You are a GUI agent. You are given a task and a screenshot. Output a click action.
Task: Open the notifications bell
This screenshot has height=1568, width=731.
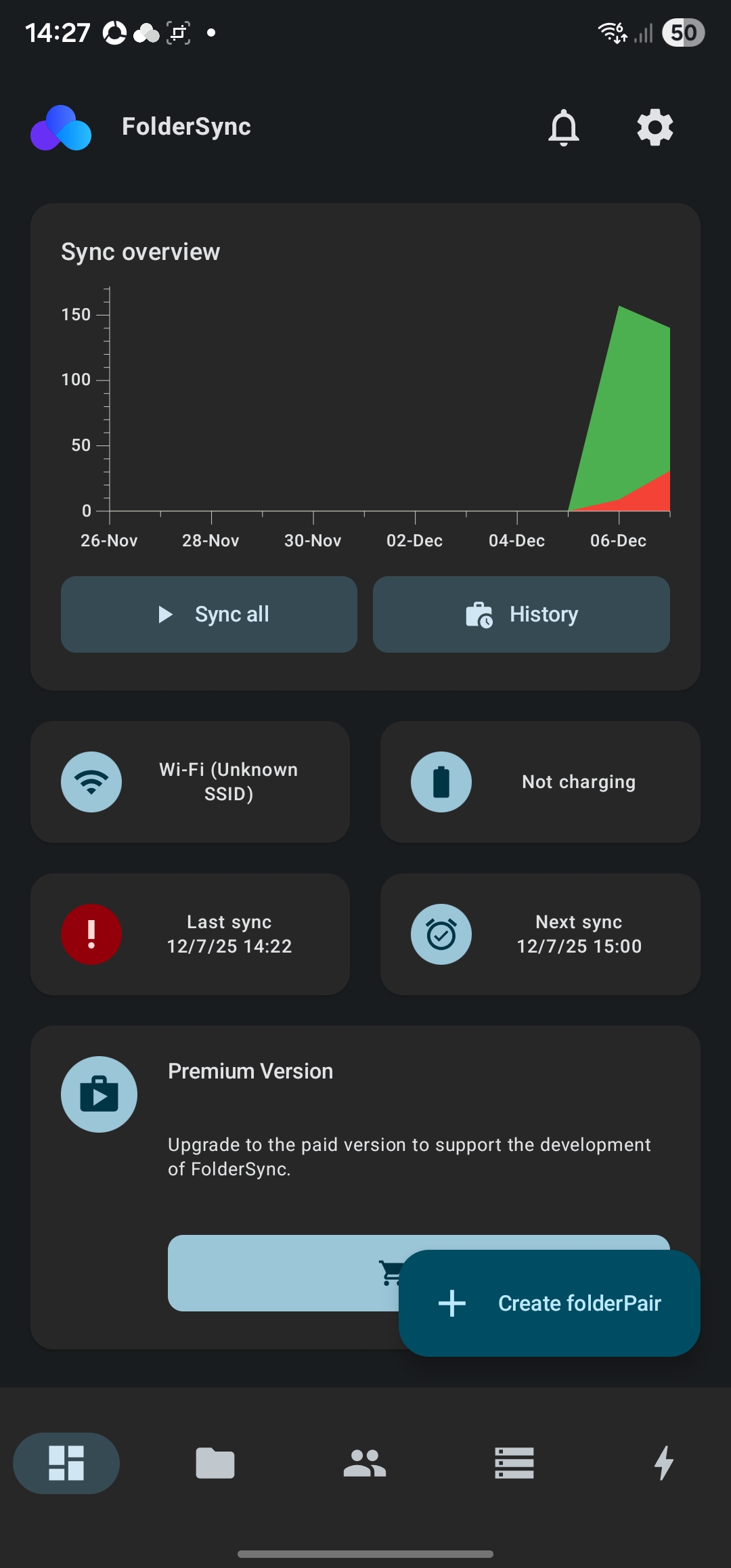(x=563, y=127)
